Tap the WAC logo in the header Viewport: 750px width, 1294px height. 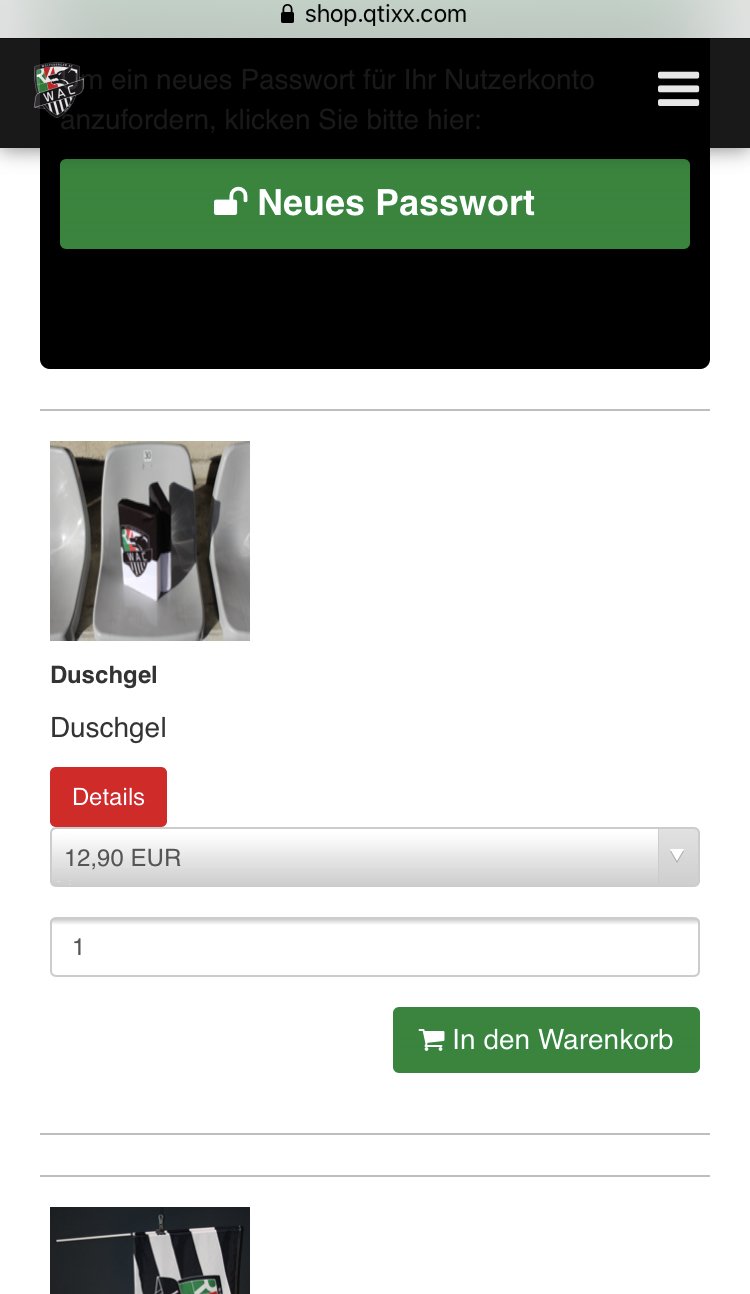(58, 90)
